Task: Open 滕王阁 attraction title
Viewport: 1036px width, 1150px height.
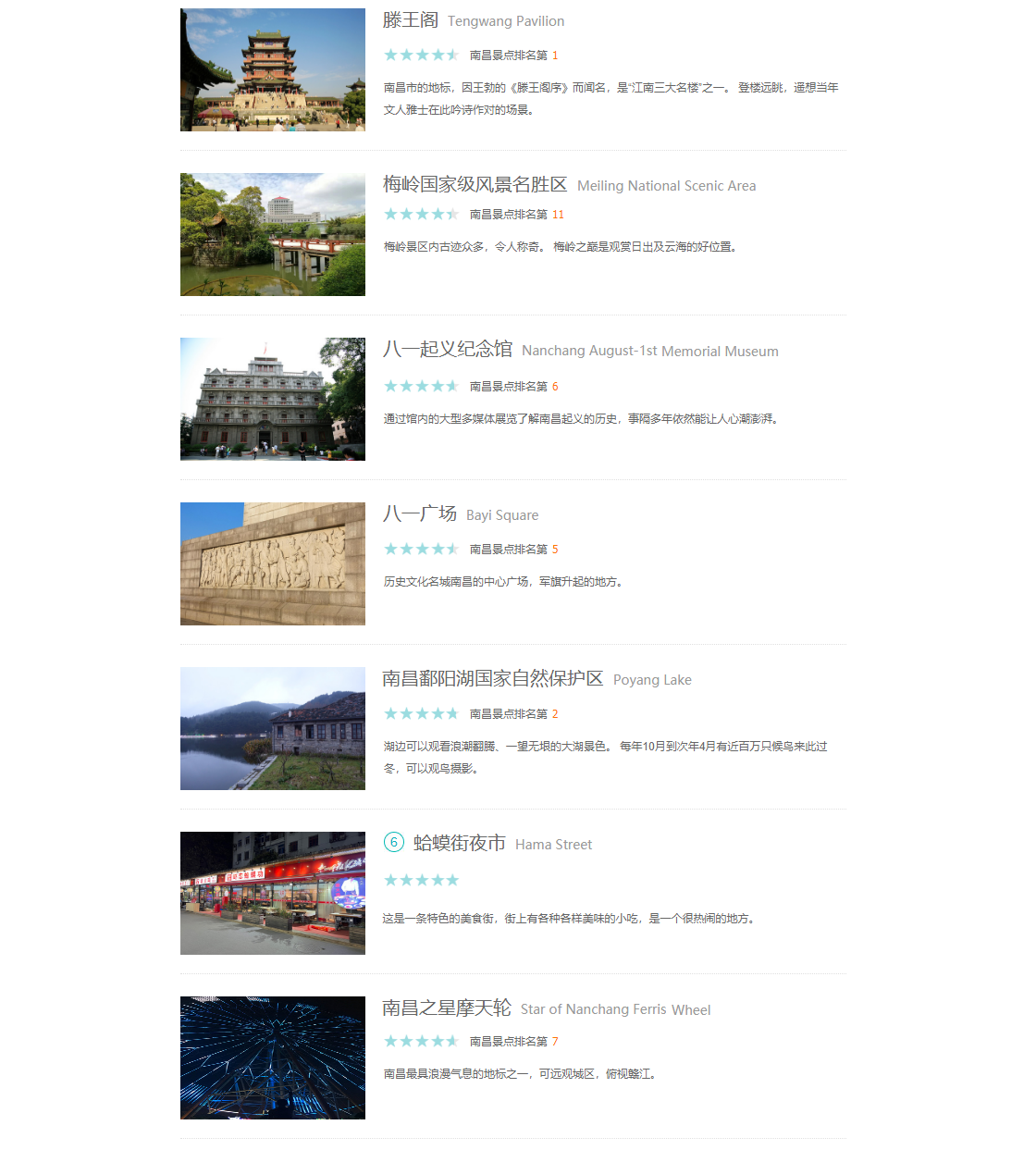Action: coord(411,20)
